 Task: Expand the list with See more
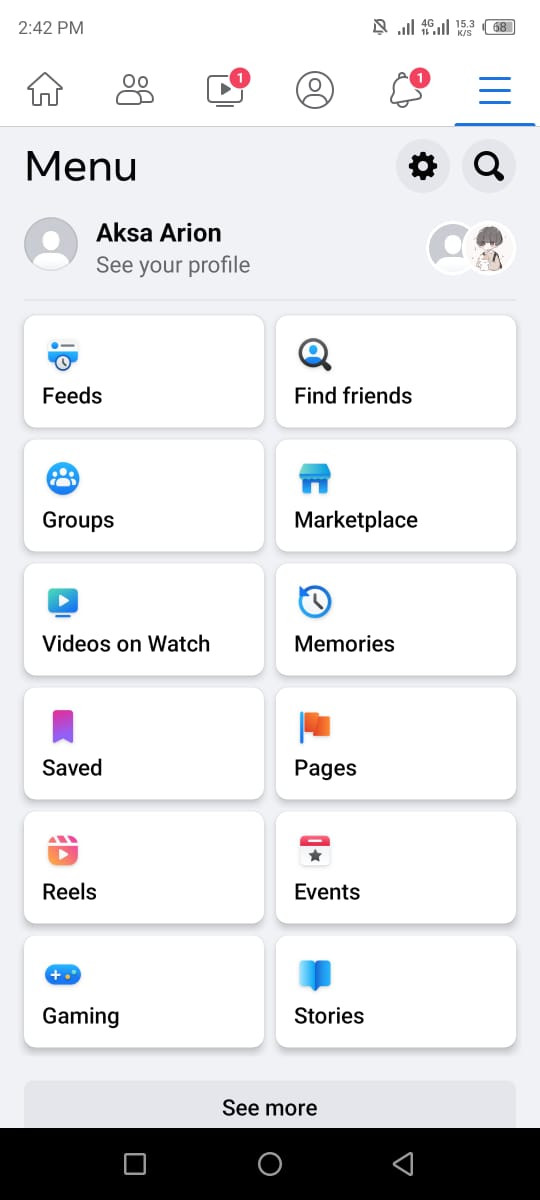coord(270,1105)
